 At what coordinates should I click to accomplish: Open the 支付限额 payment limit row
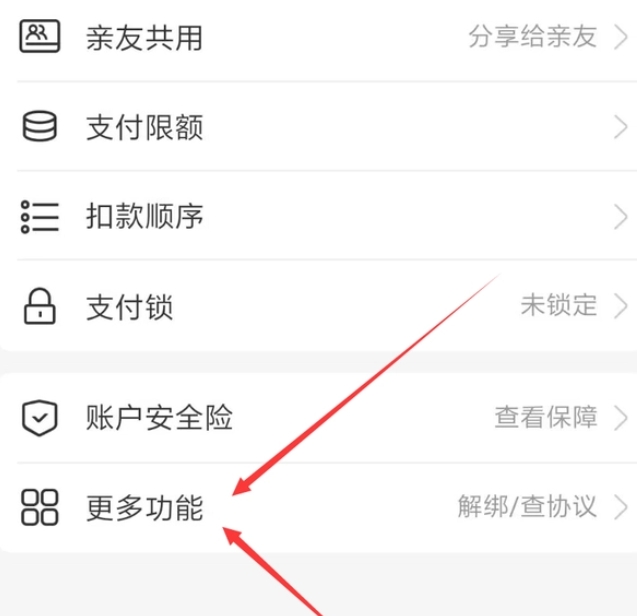[318, 127]
